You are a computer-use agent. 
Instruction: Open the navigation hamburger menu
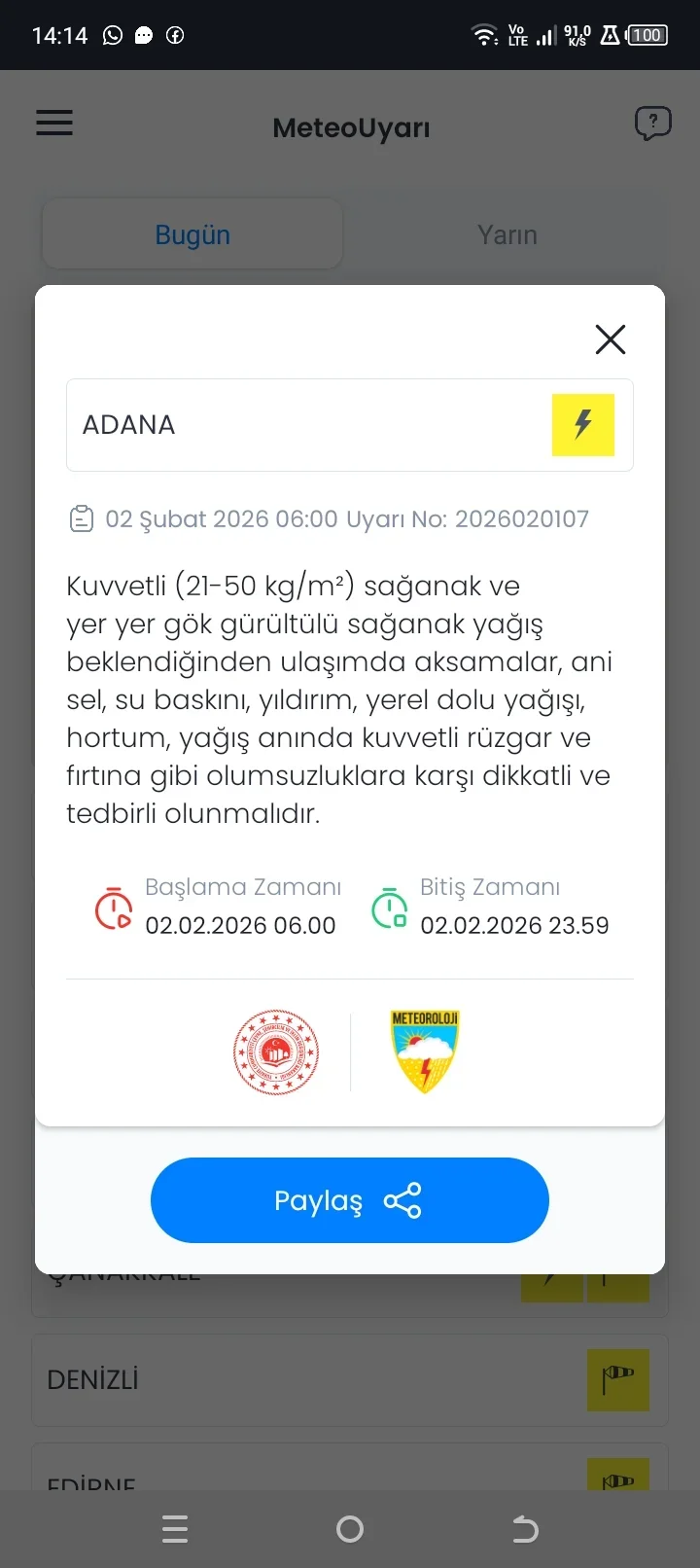(x=53, y=123)
